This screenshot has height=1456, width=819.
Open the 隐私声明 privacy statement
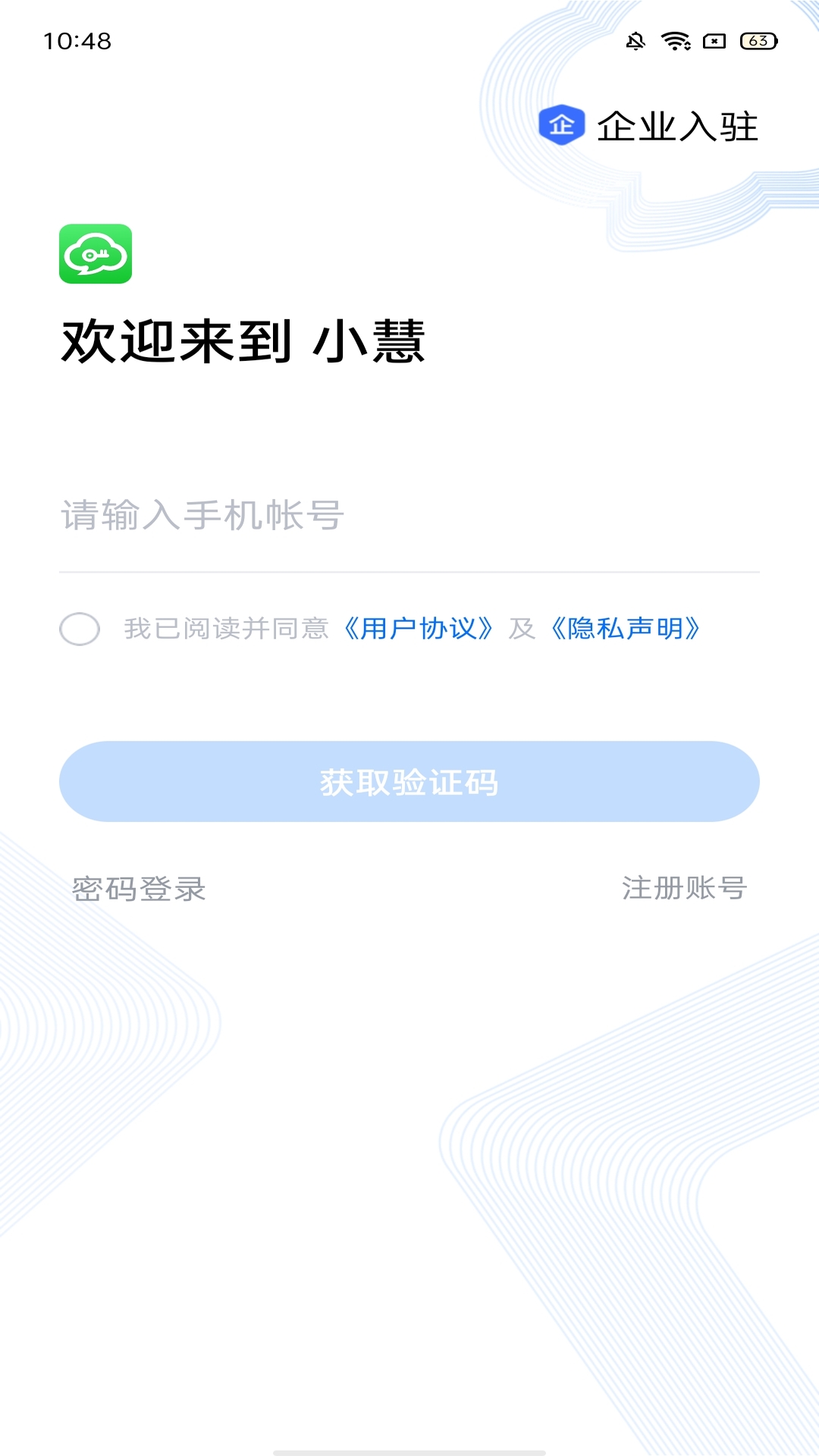(x=626, y=628)
